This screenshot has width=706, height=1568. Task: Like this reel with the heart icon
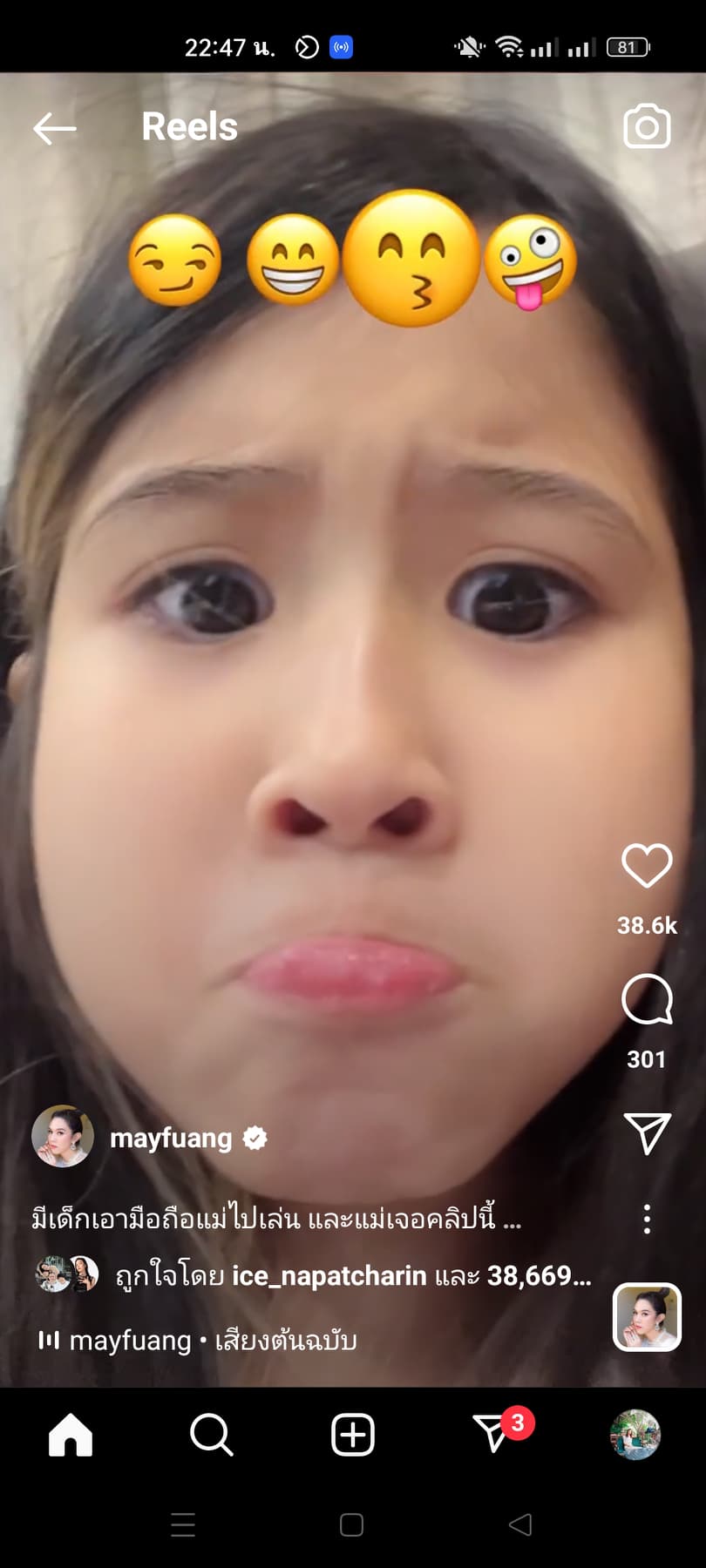click(647, 865)
